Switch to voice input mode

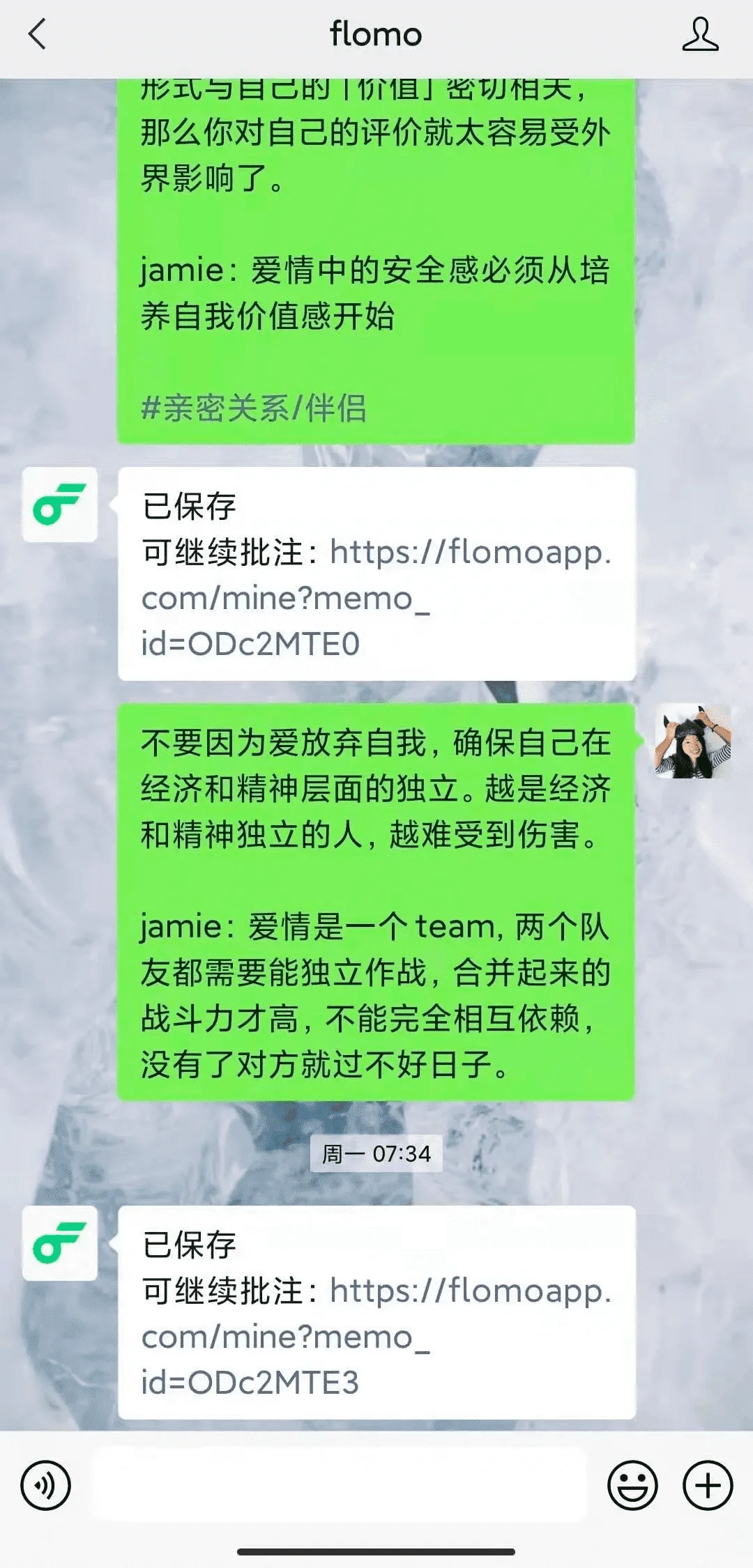click(46, 1485)
